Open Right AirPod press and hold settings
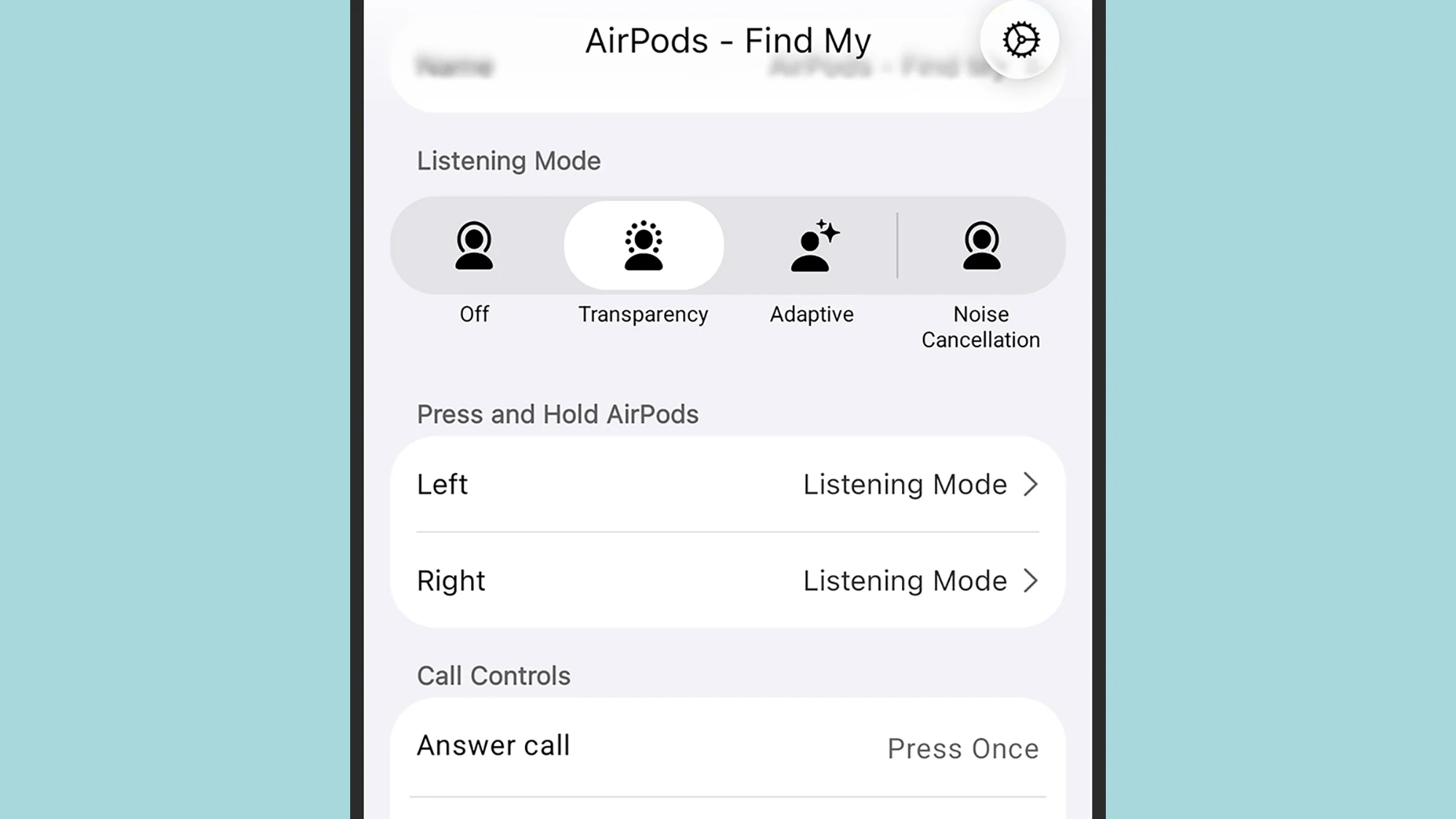This screenshot has width=1456, height=819. [x=728, y=580]
